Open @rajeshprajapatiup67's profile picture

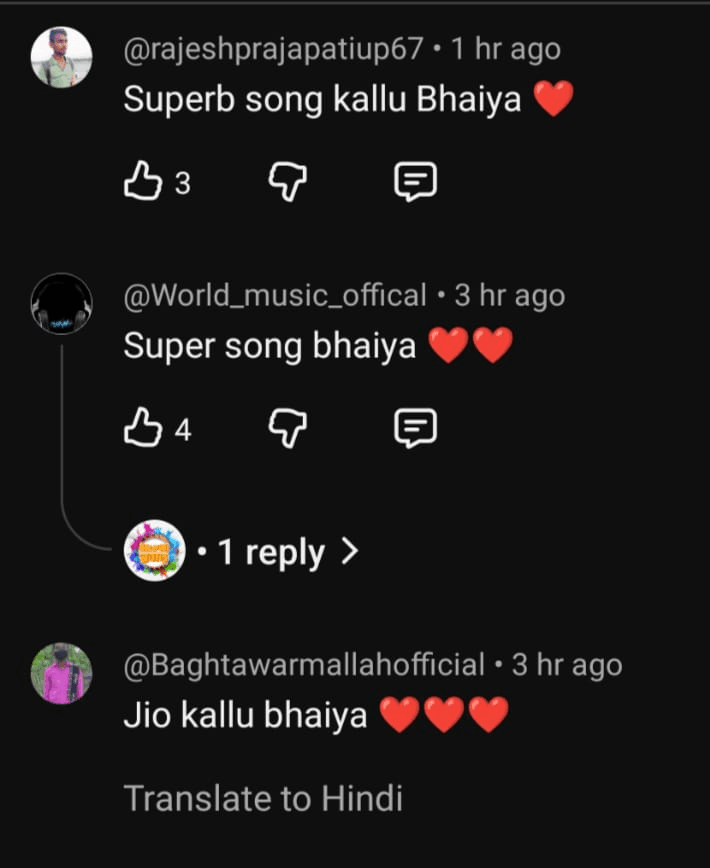61,58
